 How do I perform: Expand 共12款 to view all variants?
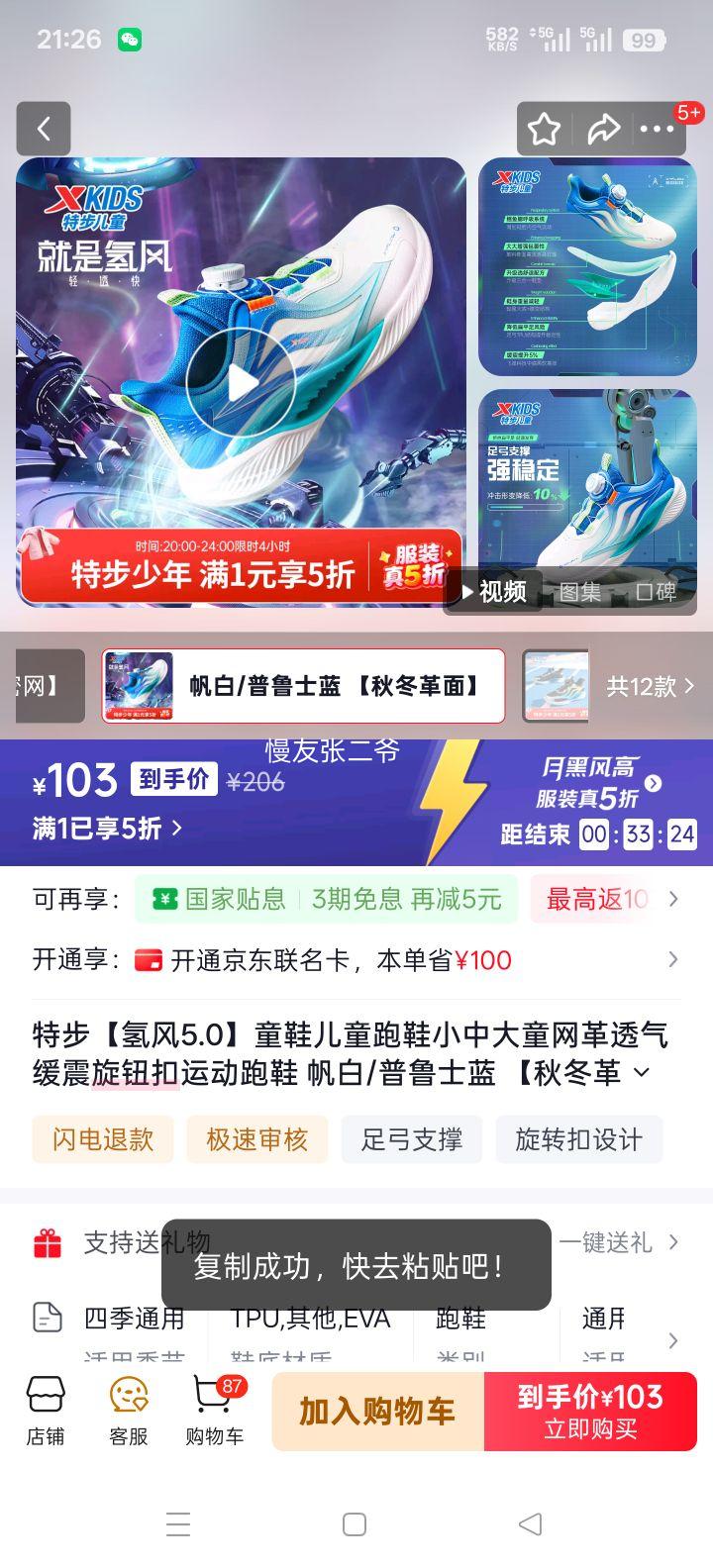649,686
